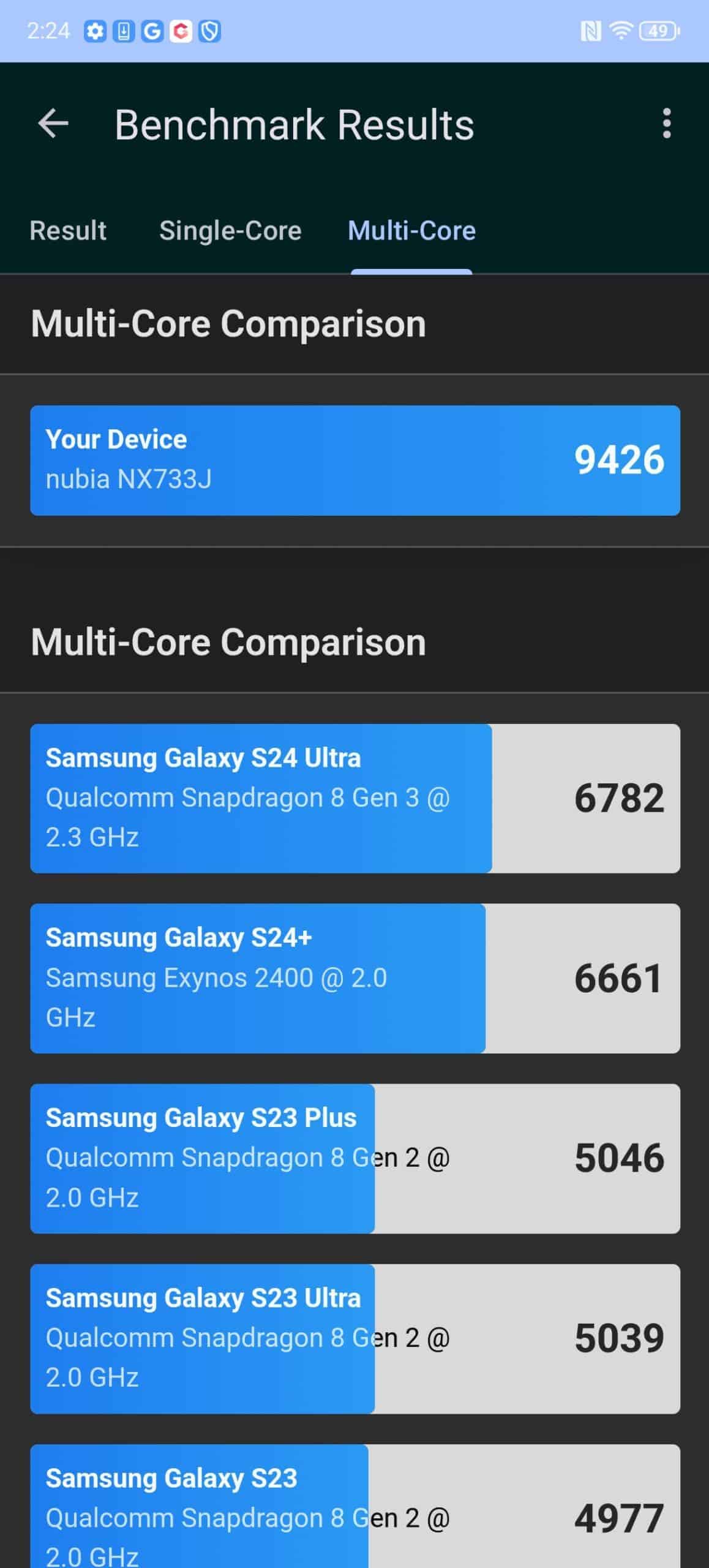
Task: Go back from Benchmark Results
Action: point(53,124)
